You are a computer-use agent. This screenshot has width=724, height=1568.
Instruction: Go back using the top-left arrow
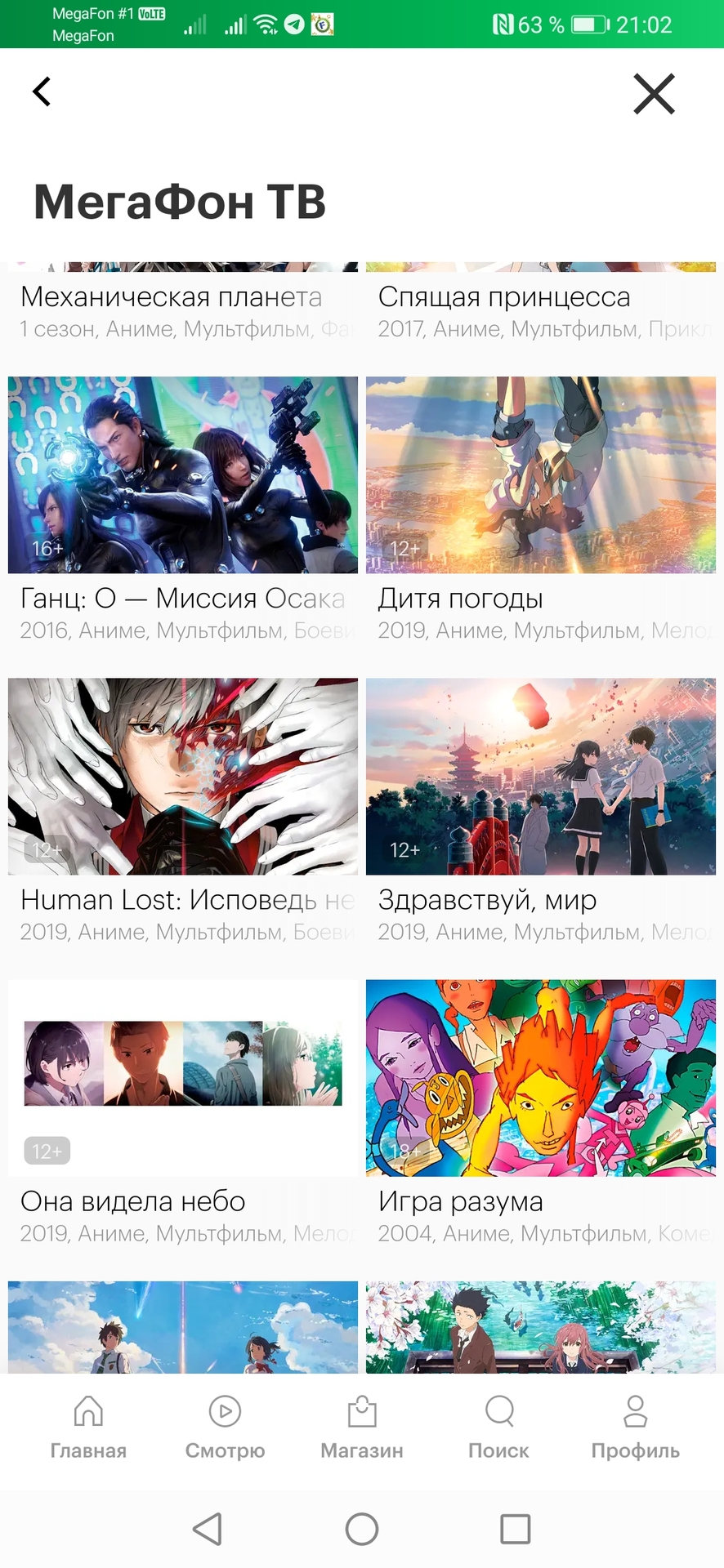coord(42,92)
